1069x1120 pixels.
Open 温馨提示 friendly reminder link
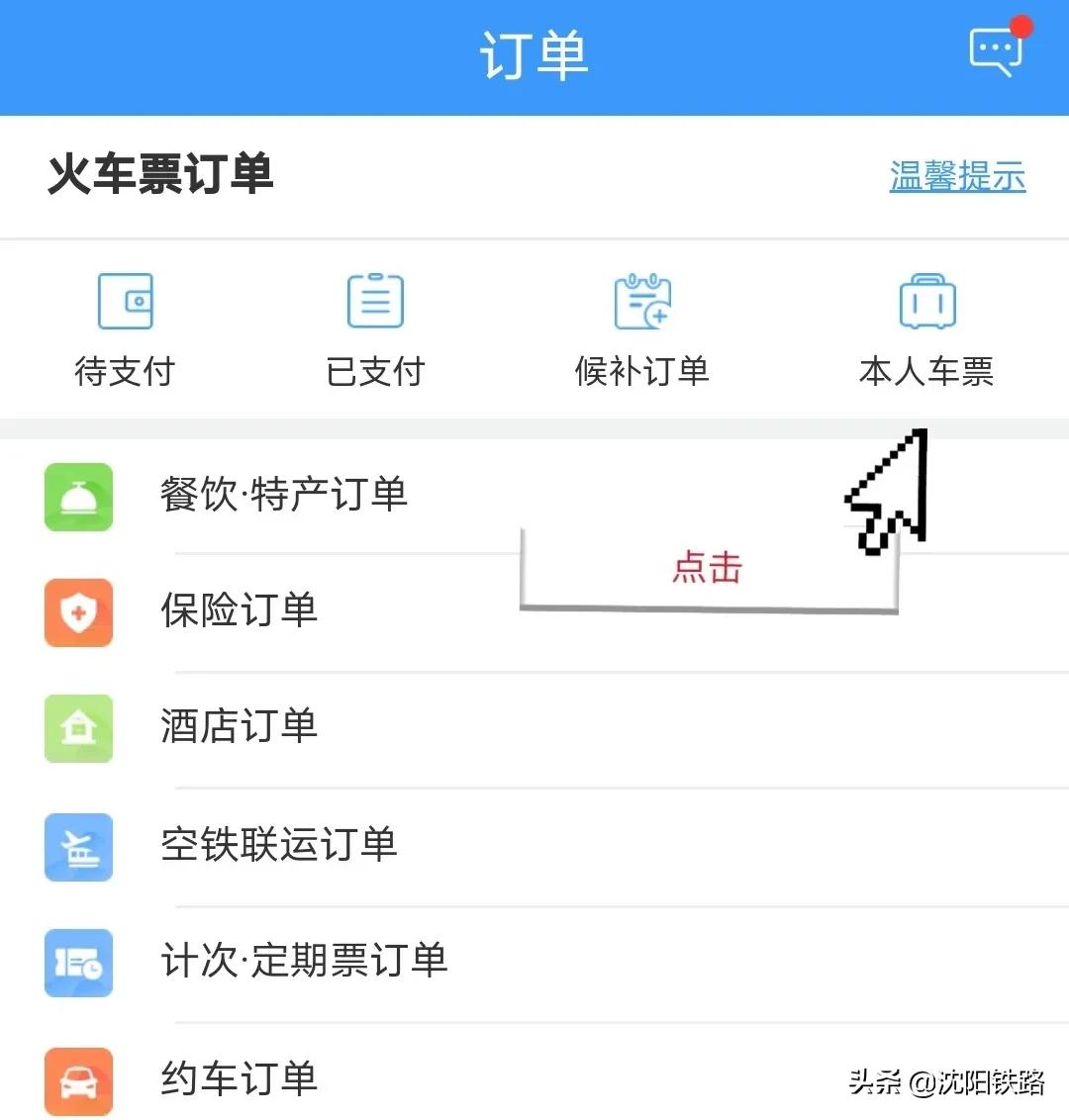(956, 176)
